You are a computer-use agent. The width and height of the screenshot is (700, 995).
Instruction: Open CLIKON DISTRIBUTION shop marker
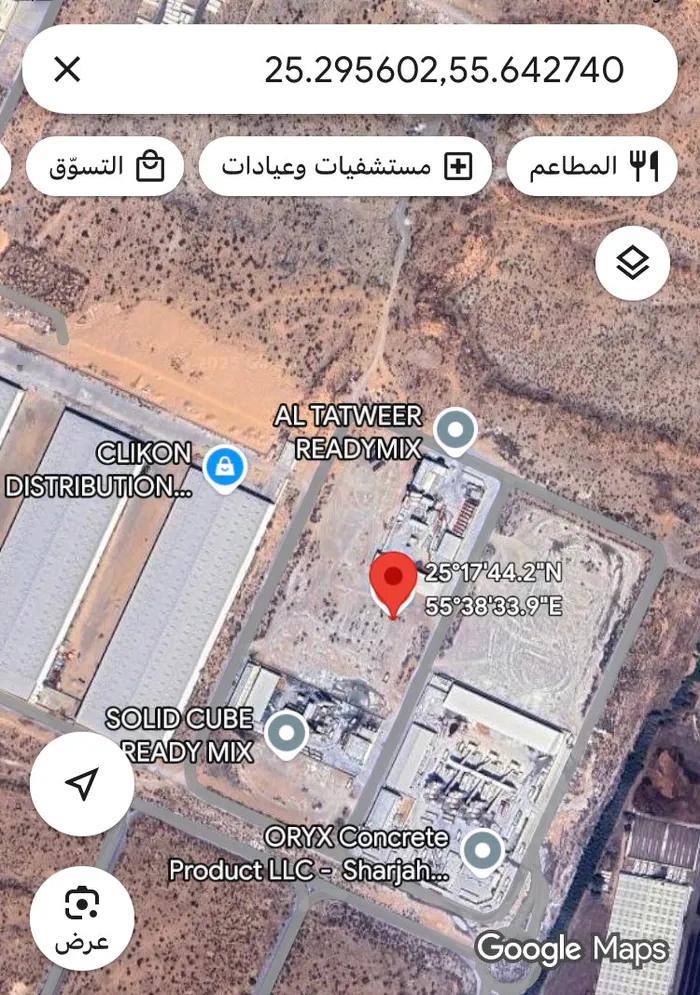pos(225,466)
